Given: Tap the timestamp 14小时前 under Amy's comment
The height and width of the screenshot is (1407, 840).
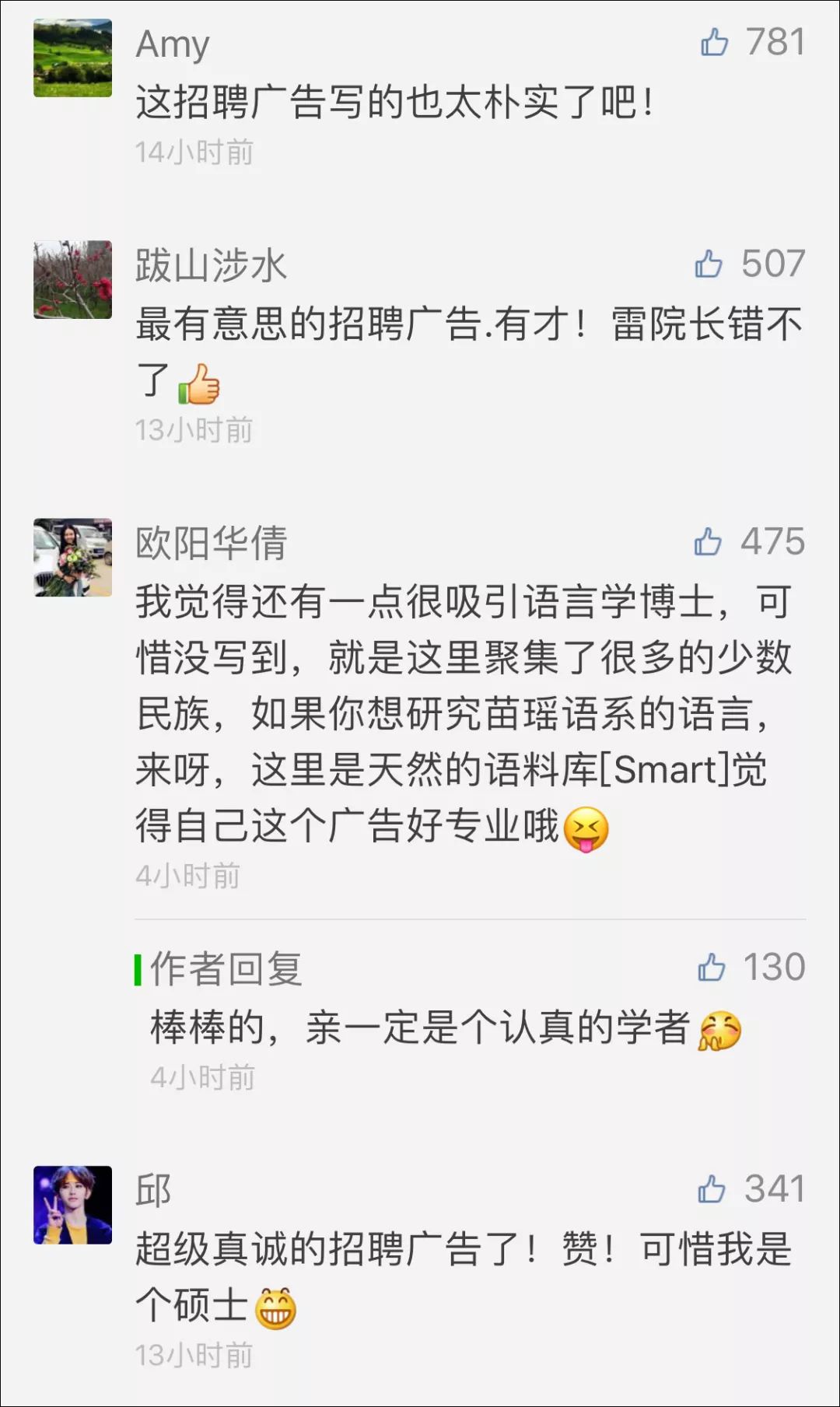Looking at the screenshot, I should (194, 153).
